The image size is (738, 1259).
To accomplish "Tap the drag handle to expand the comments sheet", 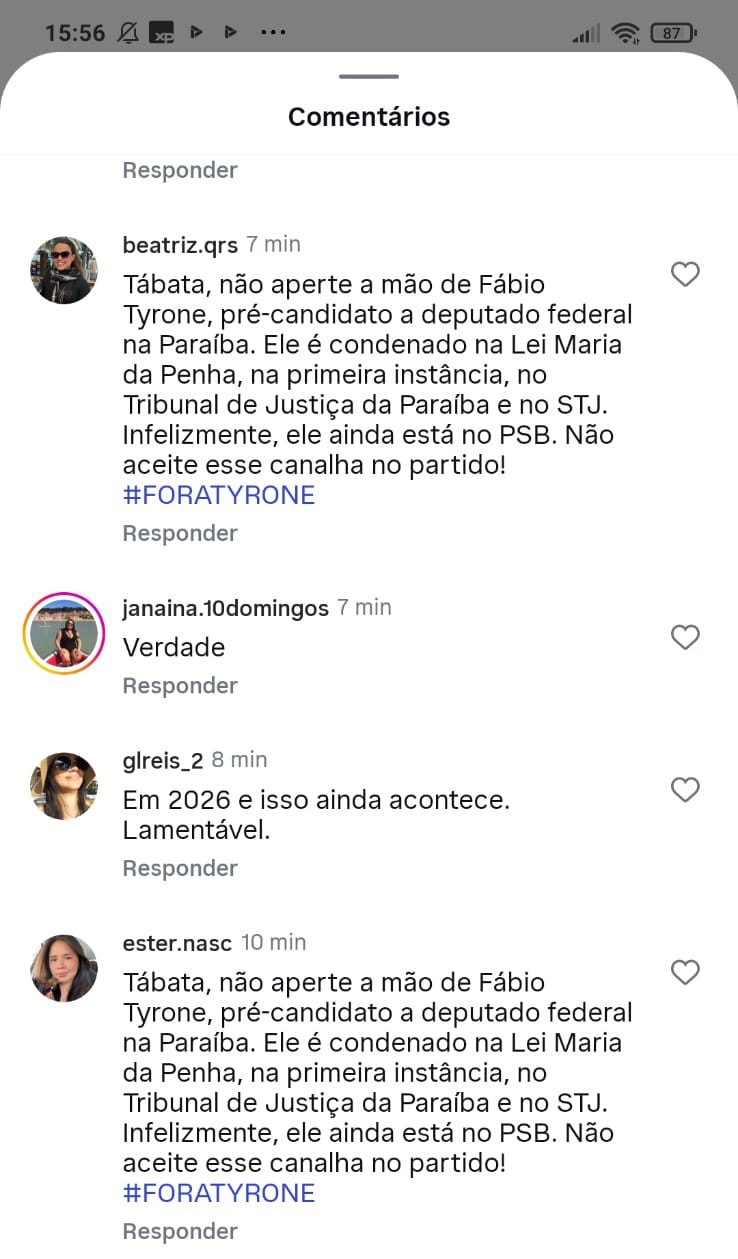I will 369,75.
